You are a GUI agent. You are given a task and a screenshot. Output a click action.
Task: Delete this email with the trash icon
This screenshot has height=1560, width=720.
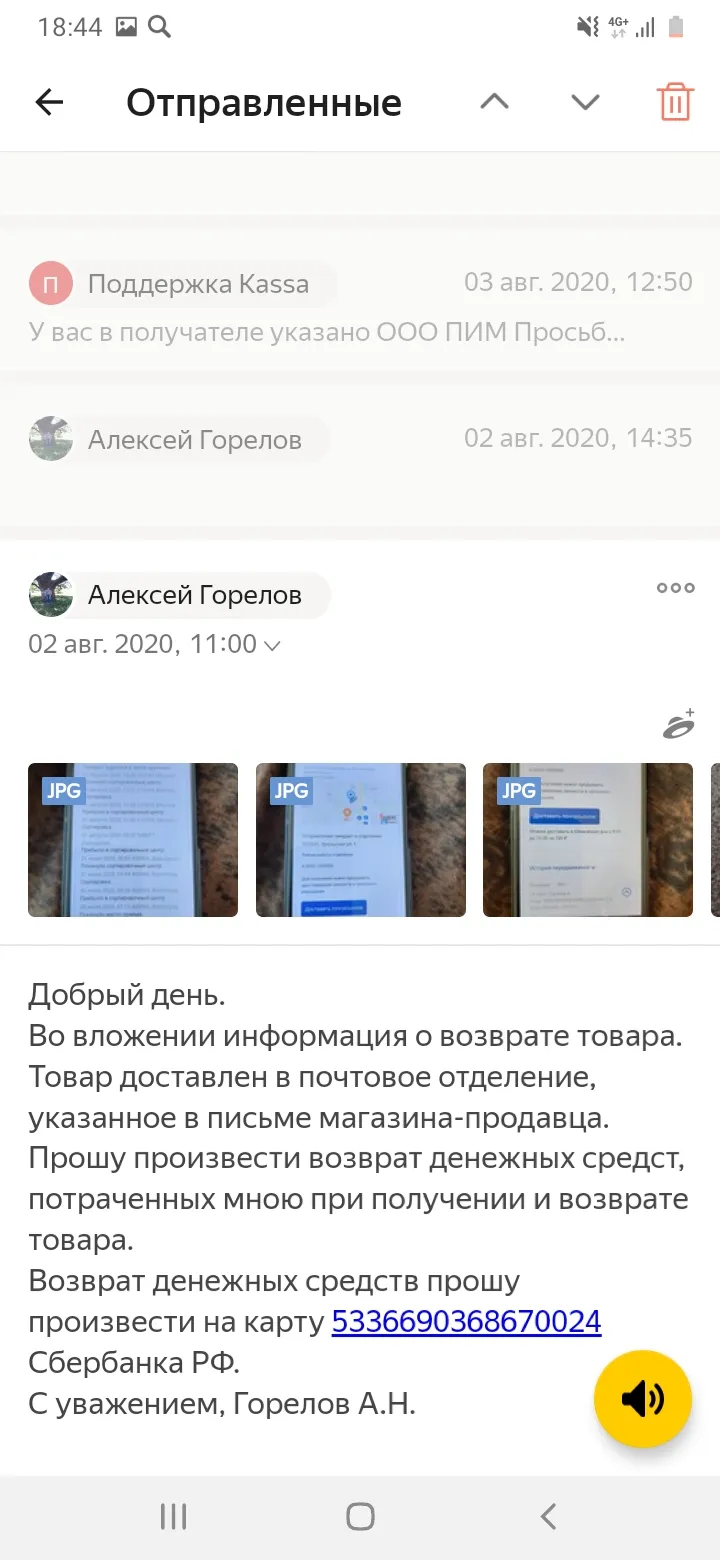click(x=675, y=102)
